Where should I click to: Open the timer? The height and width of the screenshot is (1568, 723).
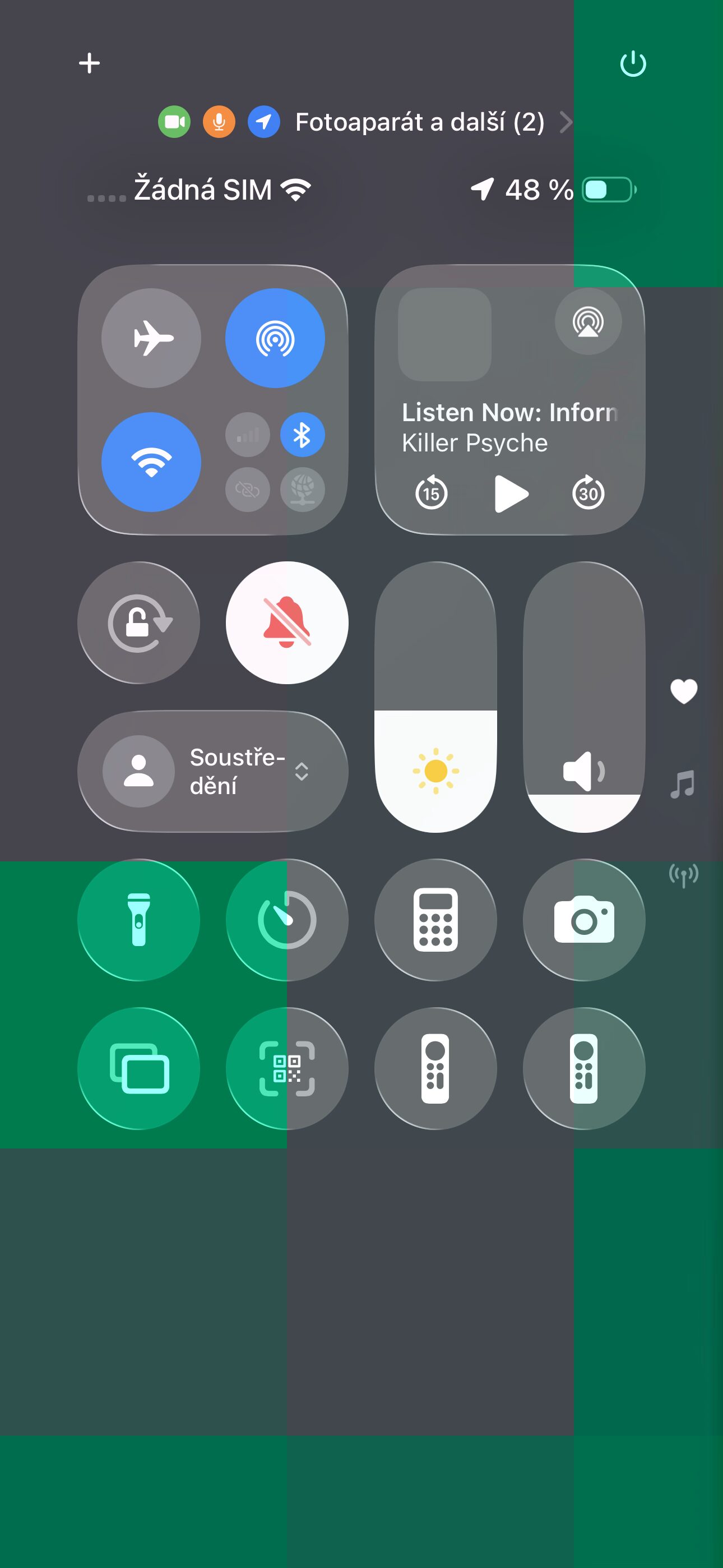click(x=288, y=920)
